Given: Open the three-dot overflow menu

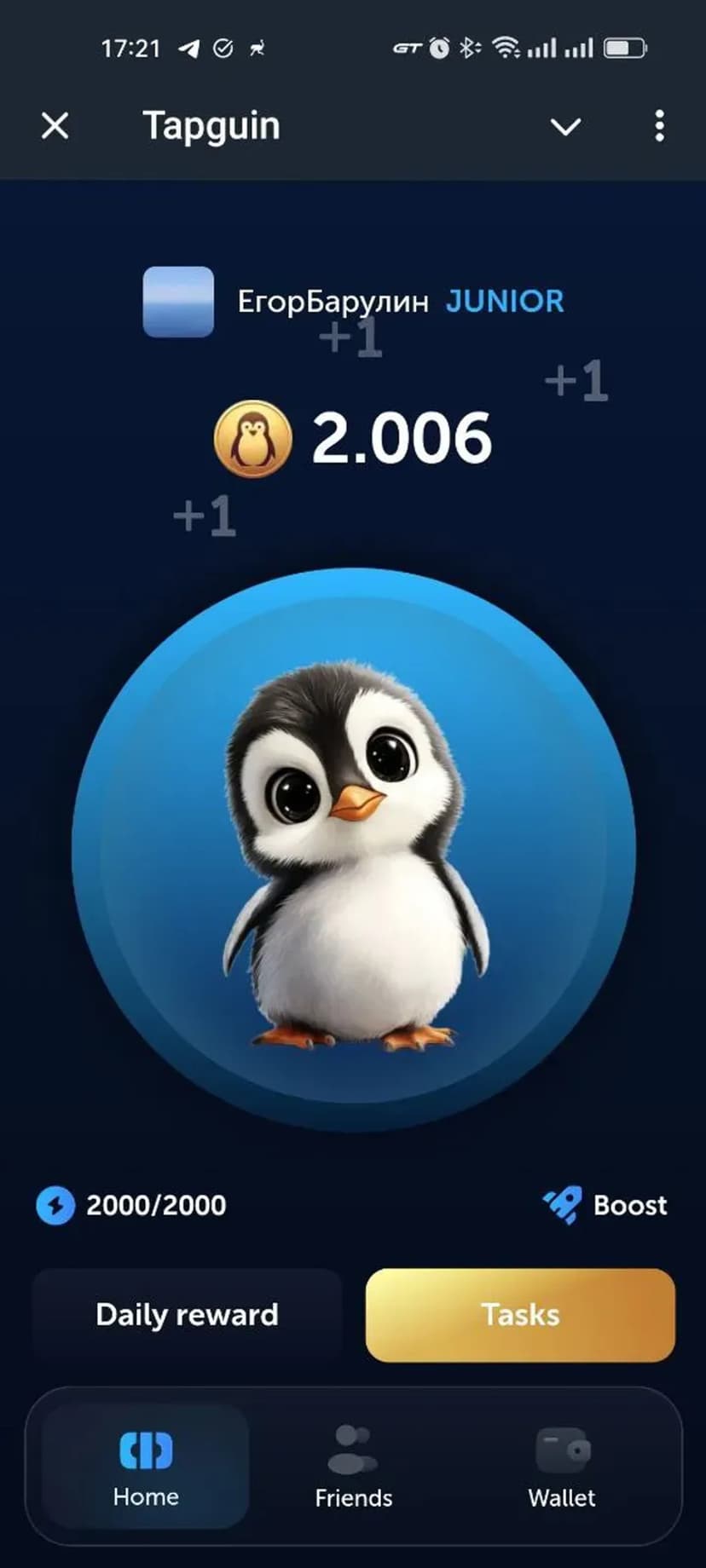Looking at the screenshot, I should point(659,126).
